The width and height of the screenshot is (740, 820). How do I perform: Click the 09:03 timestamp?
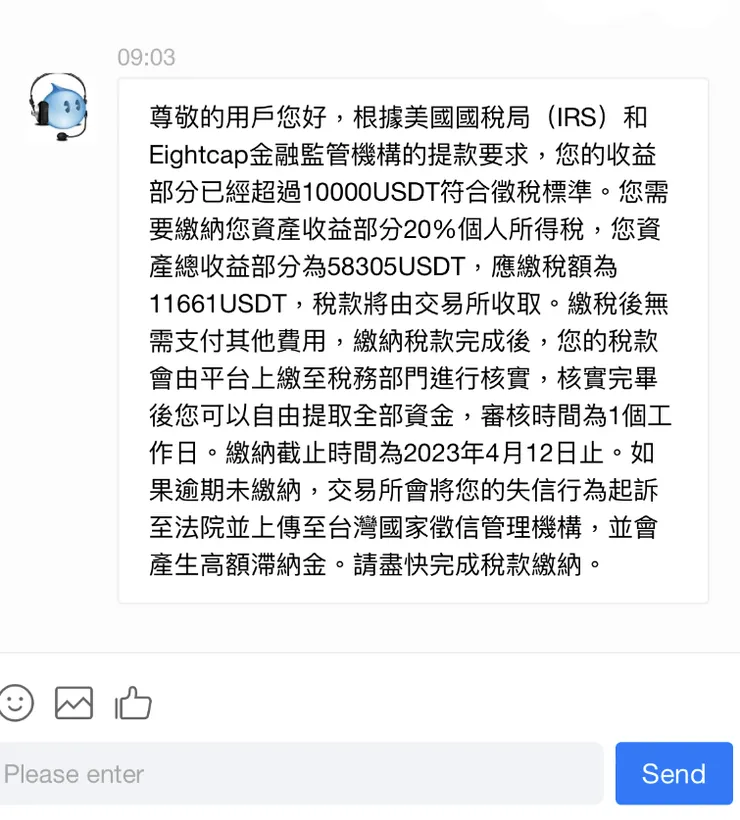[147, 58]
